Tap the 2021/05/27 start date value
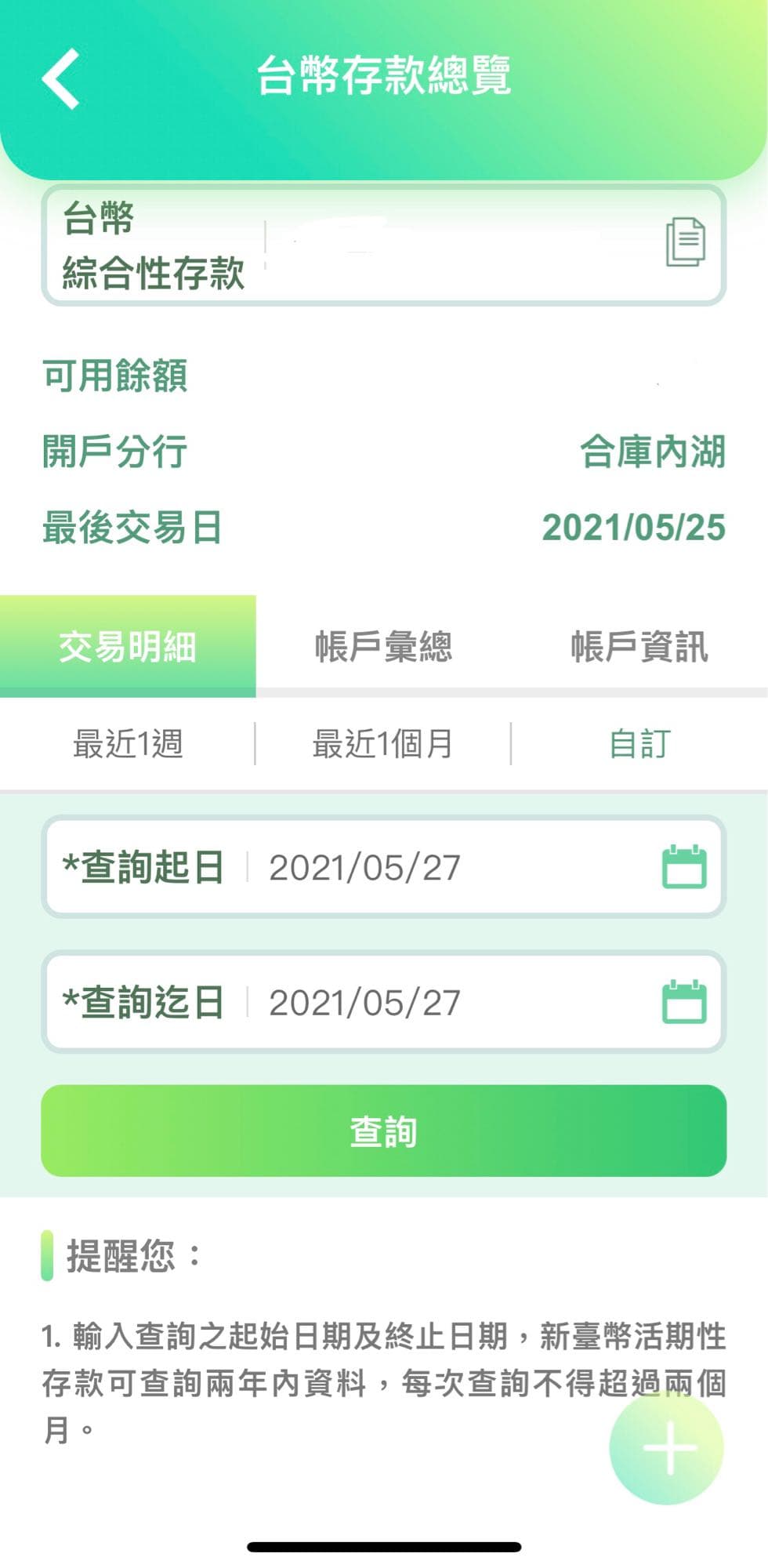Image resolution: width=768 pixels, height=1568 pixels. pos(364,867)
